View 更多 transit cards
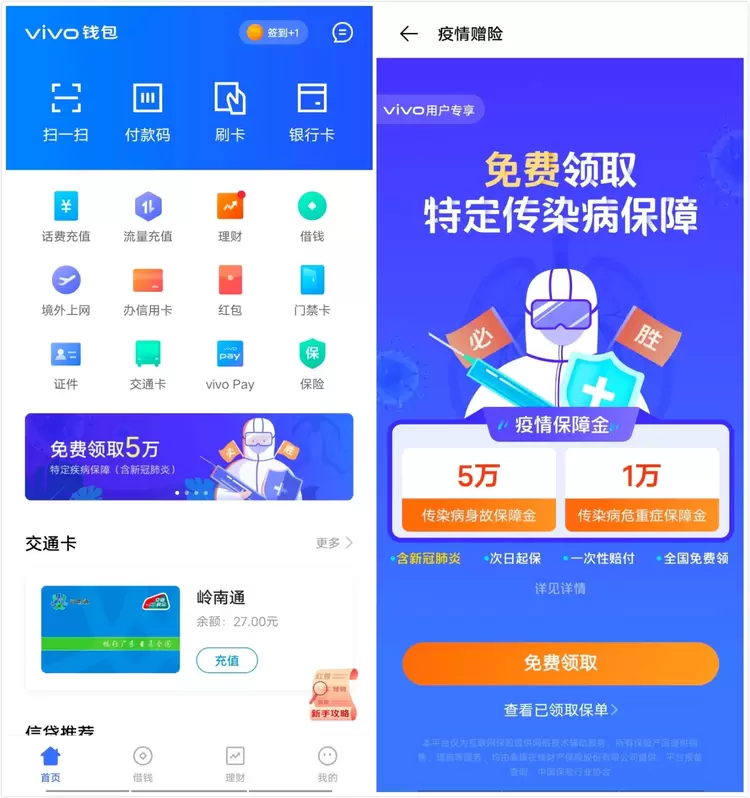 tap(334, 543)
